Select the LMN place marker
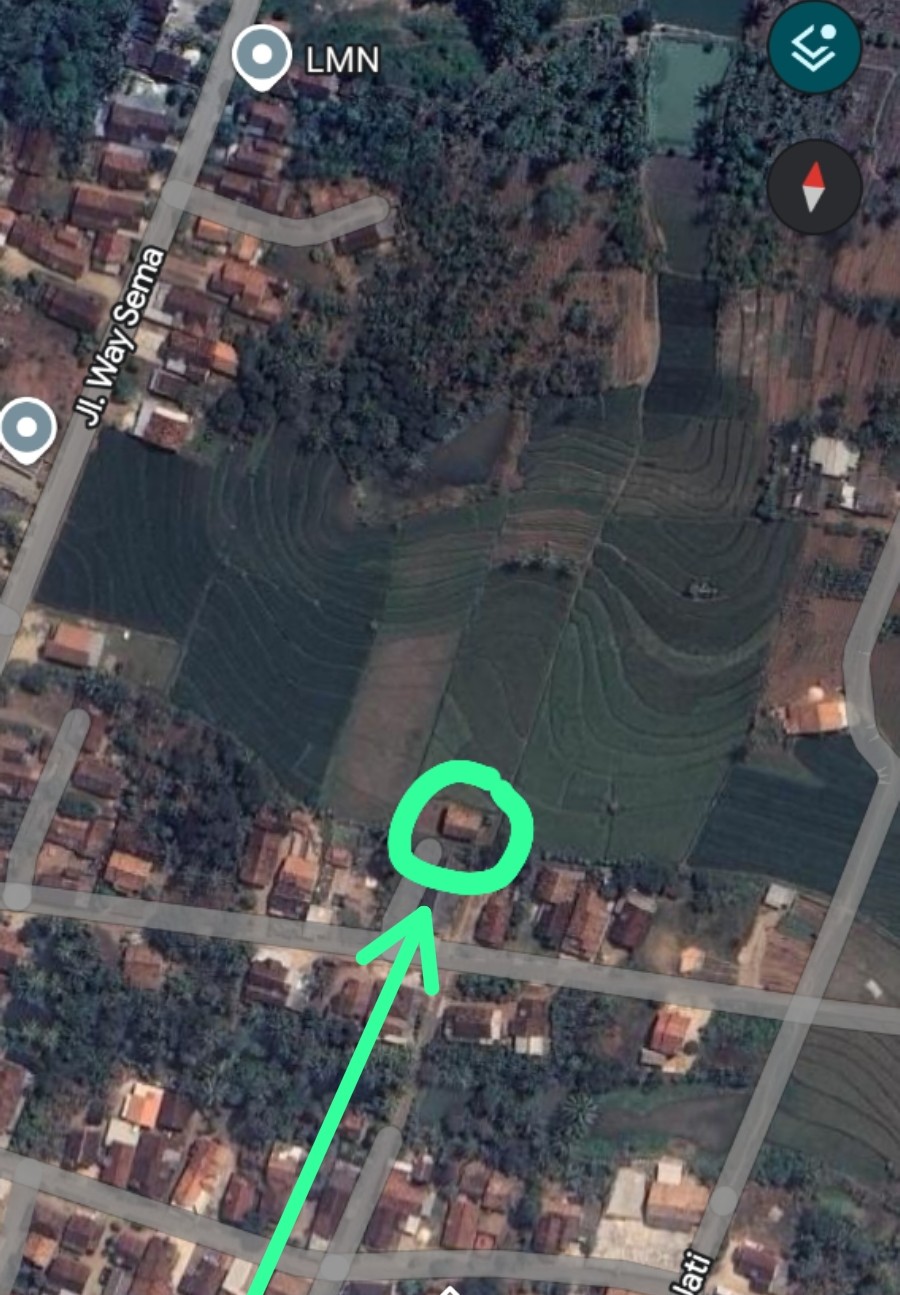900x1295 pixels. click(x=262, y=56)
